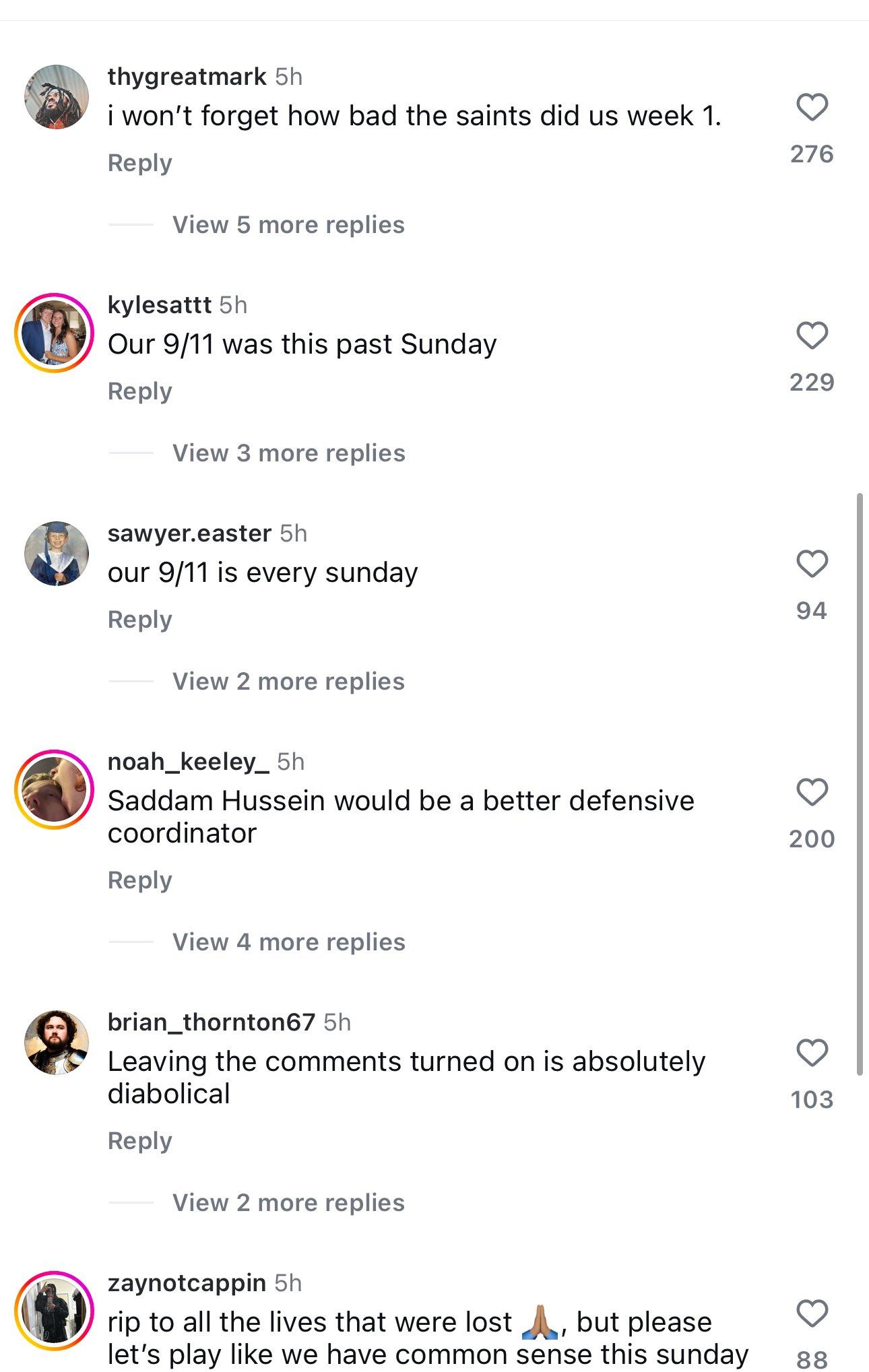Expand 4 more replies under noah_keeley_

(288, 942)
